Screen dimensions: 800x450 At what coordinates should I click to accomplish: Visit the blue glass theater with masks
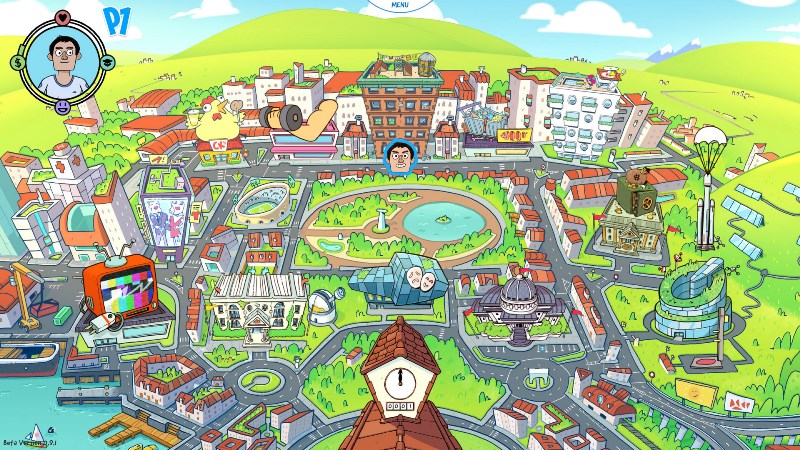[x=400, y=277]
